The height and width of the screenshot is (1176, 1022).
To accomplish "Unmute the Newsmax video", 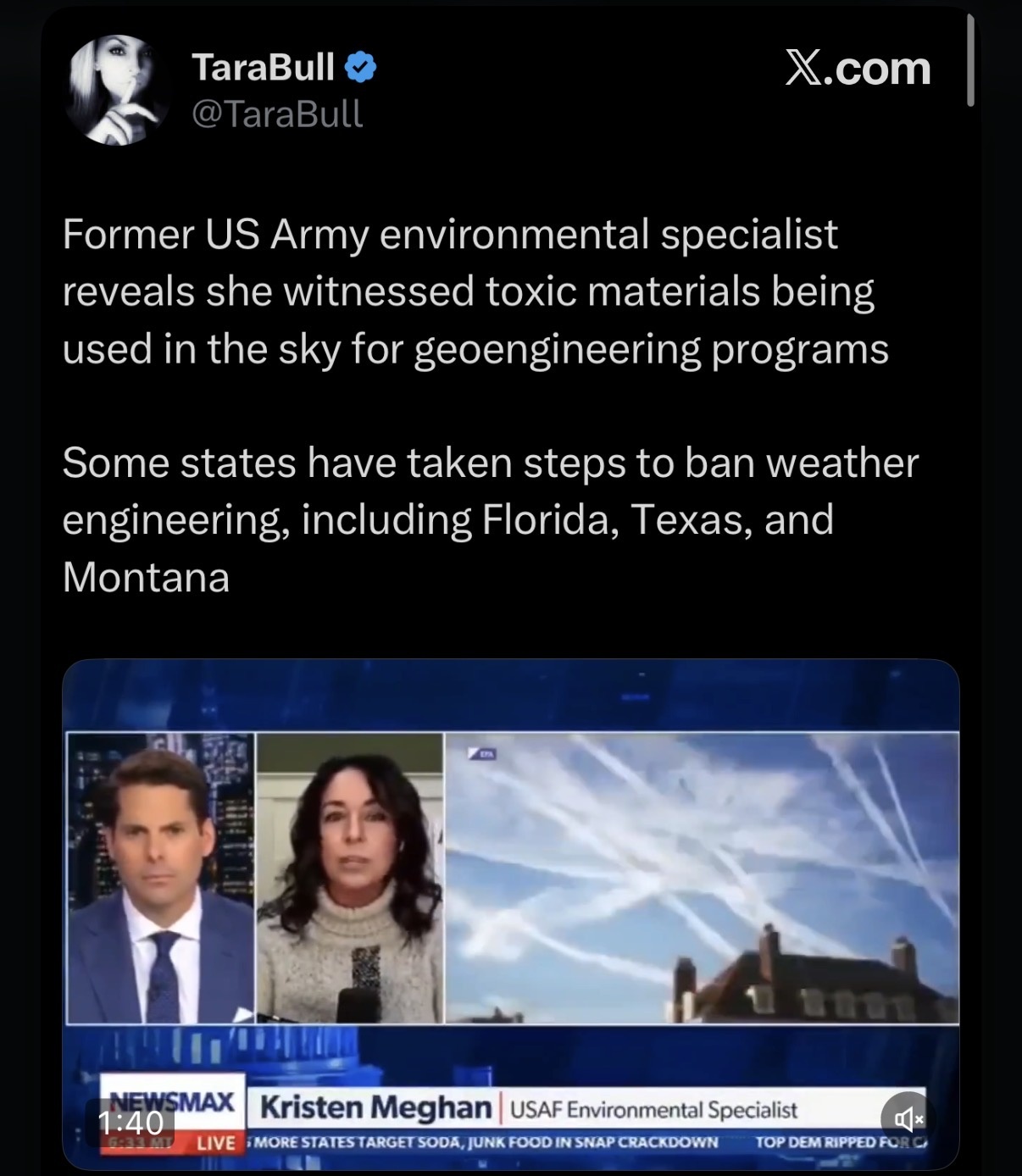I will click(x=908, y=1119).
